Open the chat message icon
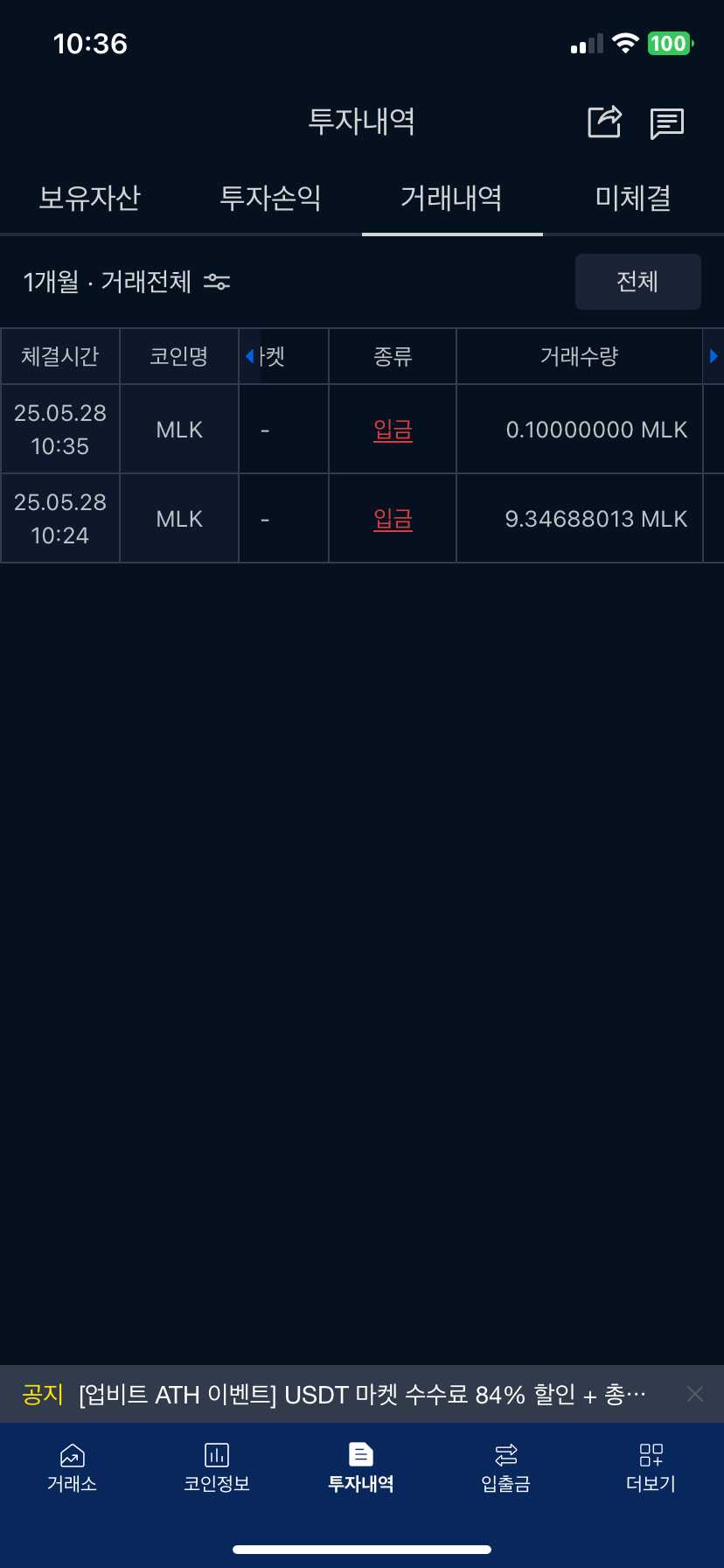 tap(667, 123)
